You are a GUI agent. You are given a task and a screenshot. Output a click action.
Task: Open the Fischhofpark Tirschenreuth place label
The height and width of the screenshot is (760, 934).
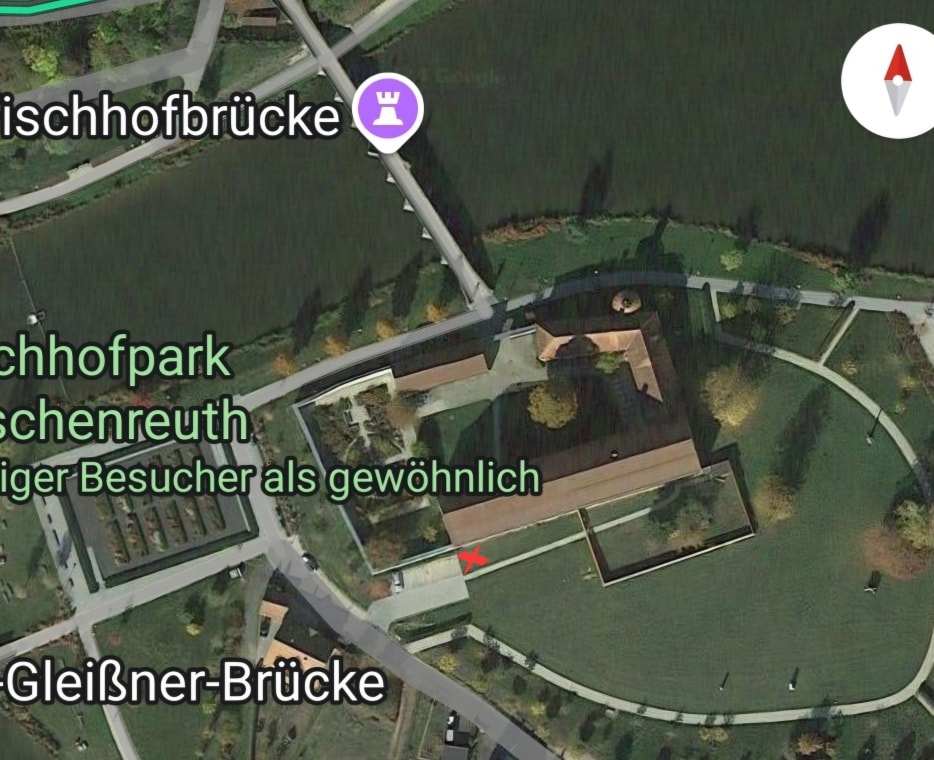[x=120, y=390]
